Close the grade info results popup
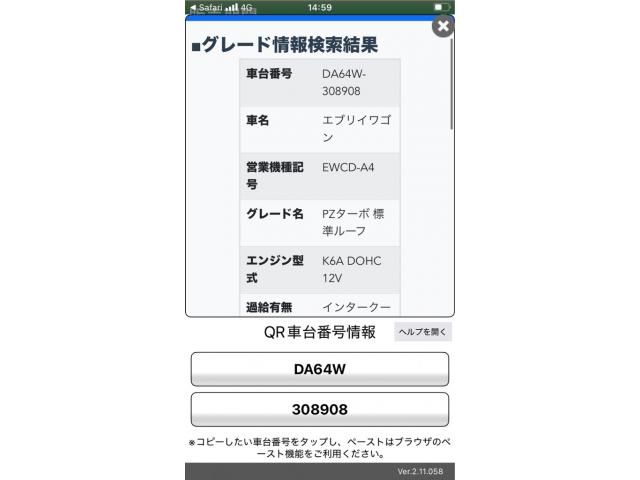This screenshot has width=640, height=480. tap(443, 26)
